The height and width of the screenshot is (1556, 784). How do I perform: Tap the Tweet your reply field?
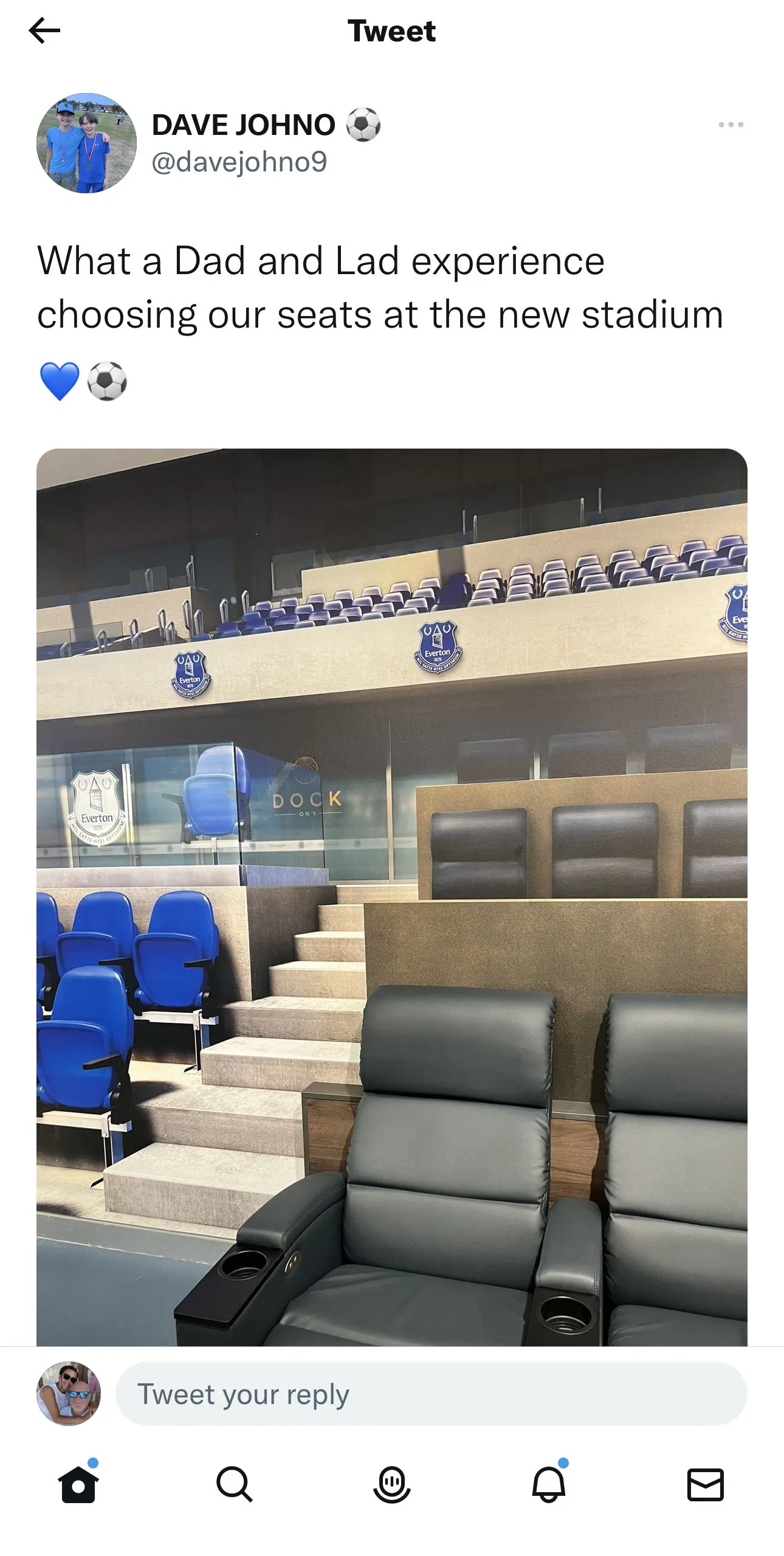pyautogui.click(x=430, y=1394)
